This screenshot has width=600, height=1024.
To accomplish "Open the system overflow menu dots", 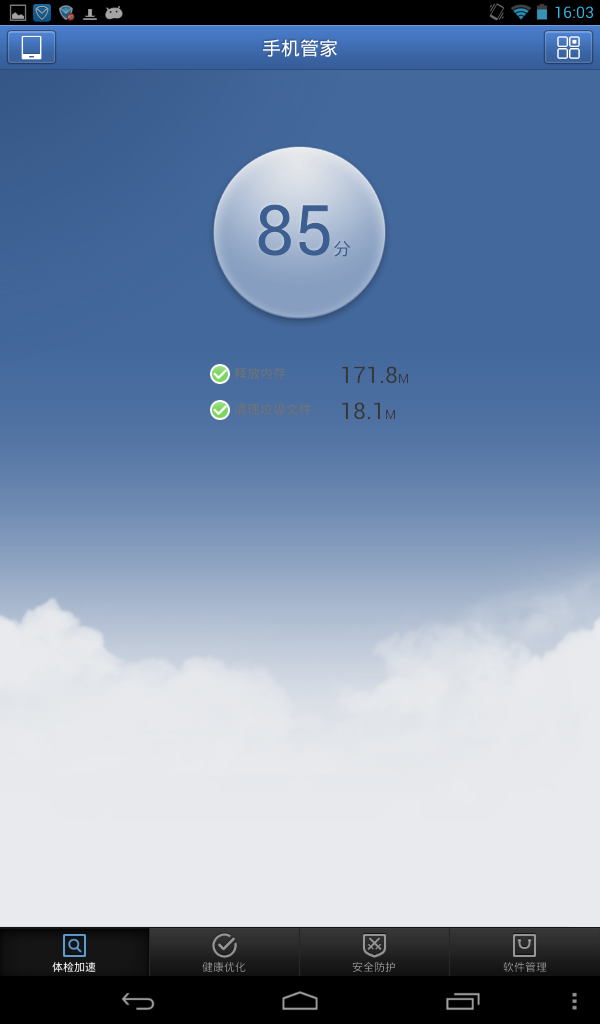I will (x=574, y=1000).
